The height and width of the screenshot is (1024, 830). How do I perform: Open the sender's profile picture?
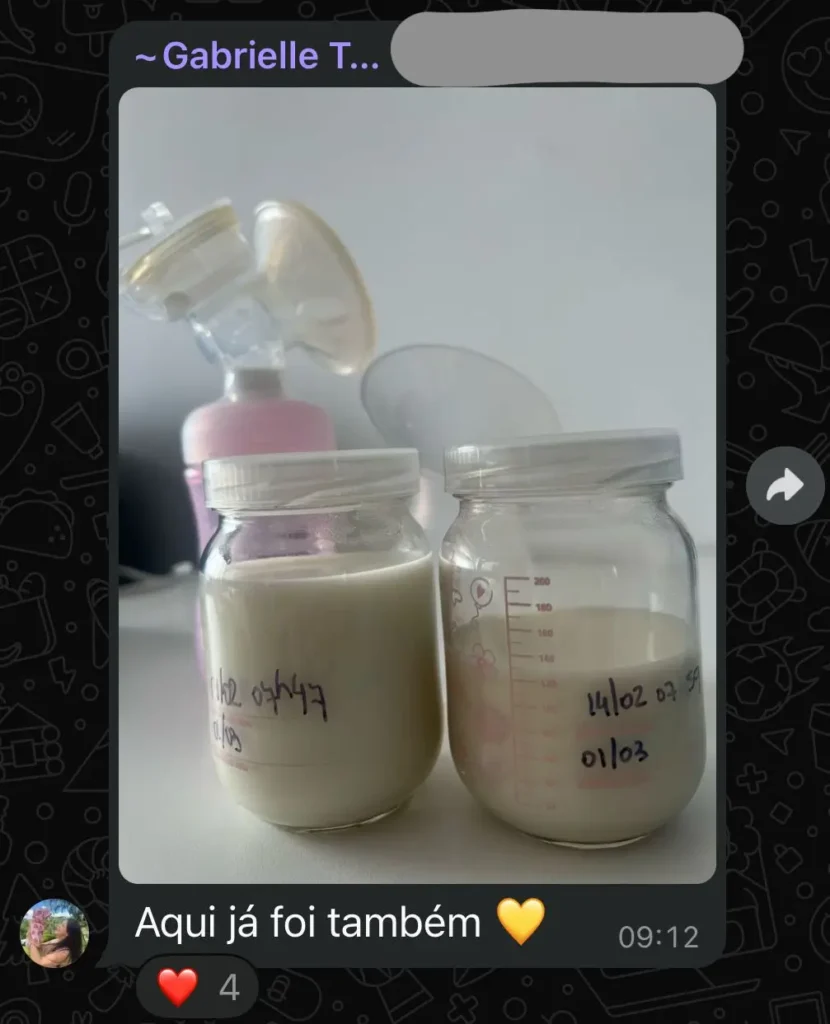pos(55,933)
